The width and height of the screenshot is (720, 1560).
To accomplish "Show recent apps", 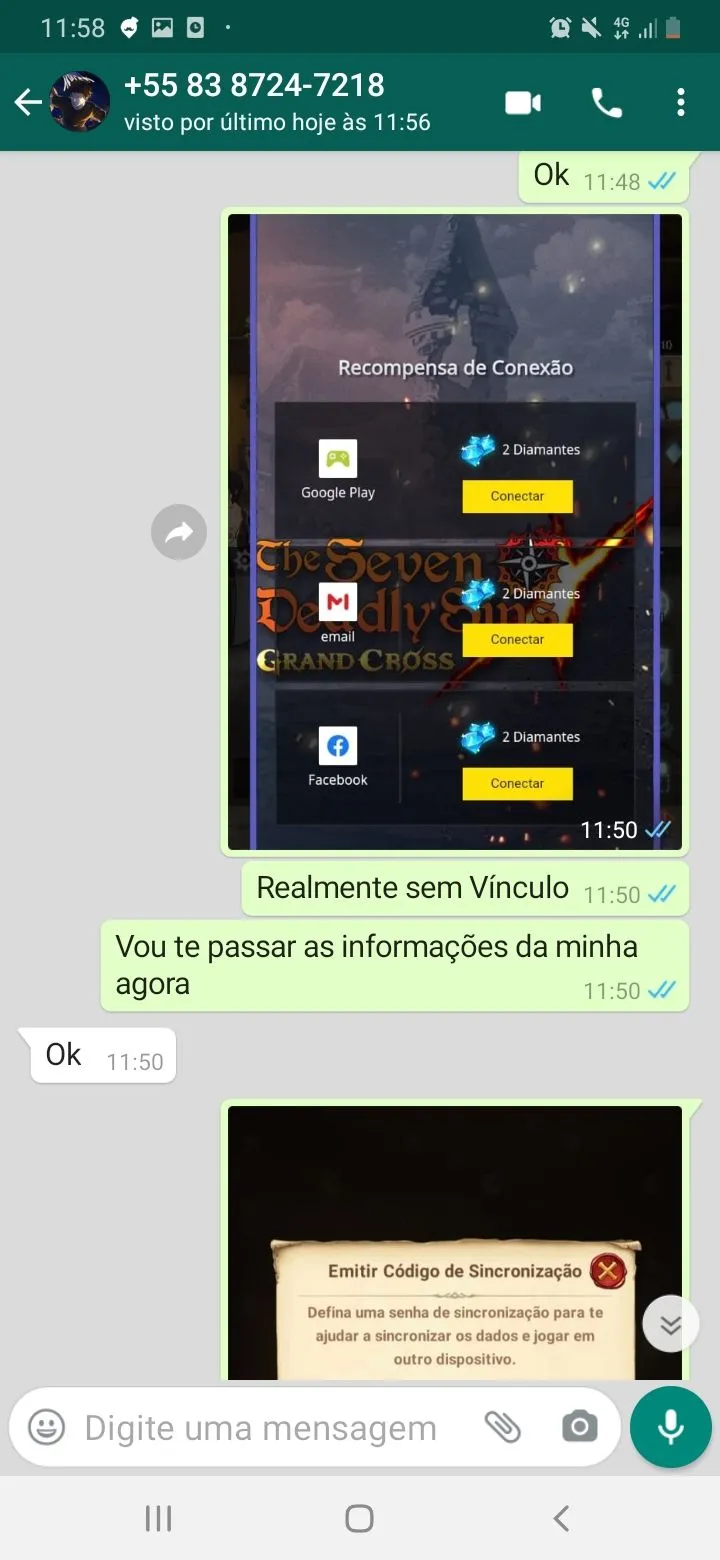I will (158, 1518).
